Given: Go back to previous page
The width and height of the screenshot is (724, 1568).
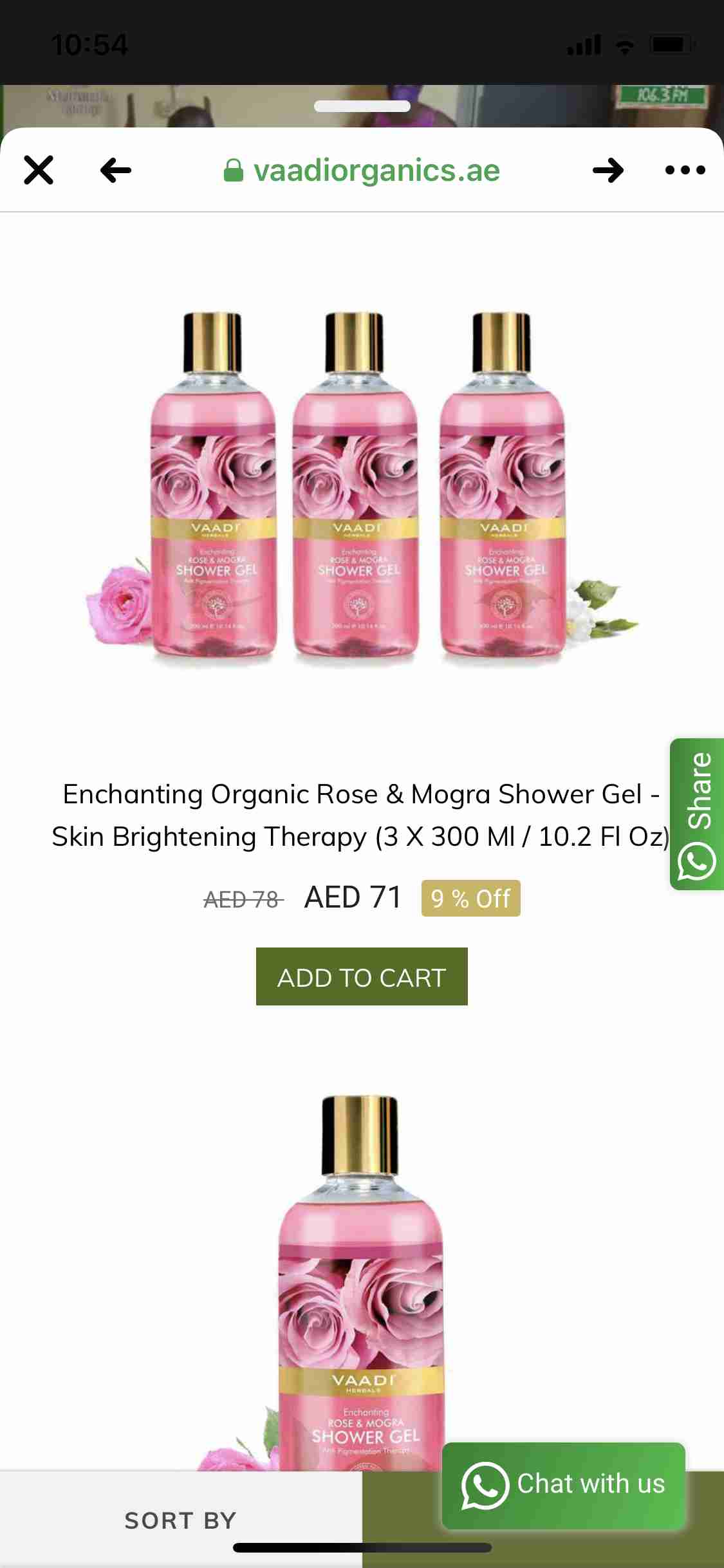Looking at the screenshot, I should click(116, 171).
